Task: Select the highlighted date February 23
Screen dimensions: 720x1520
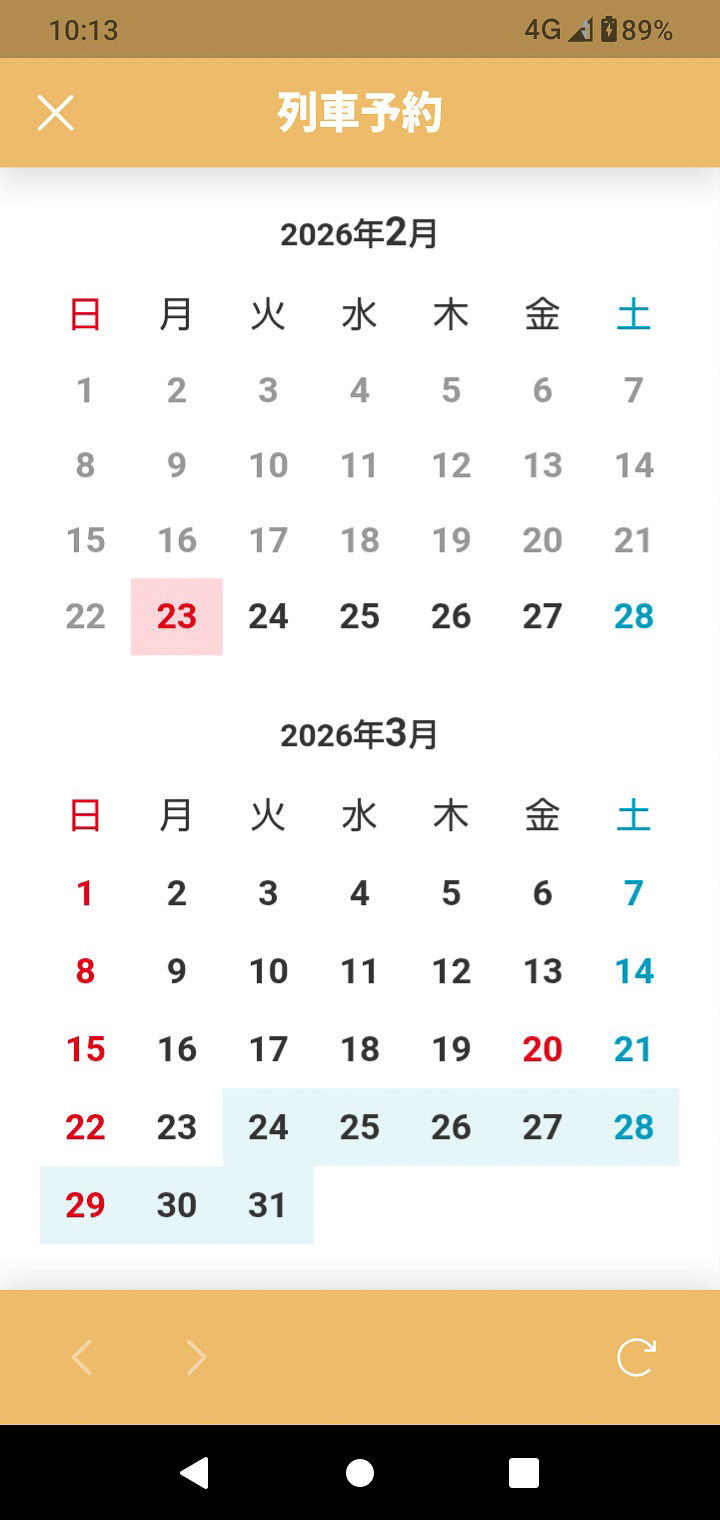Action: (176, 617)
